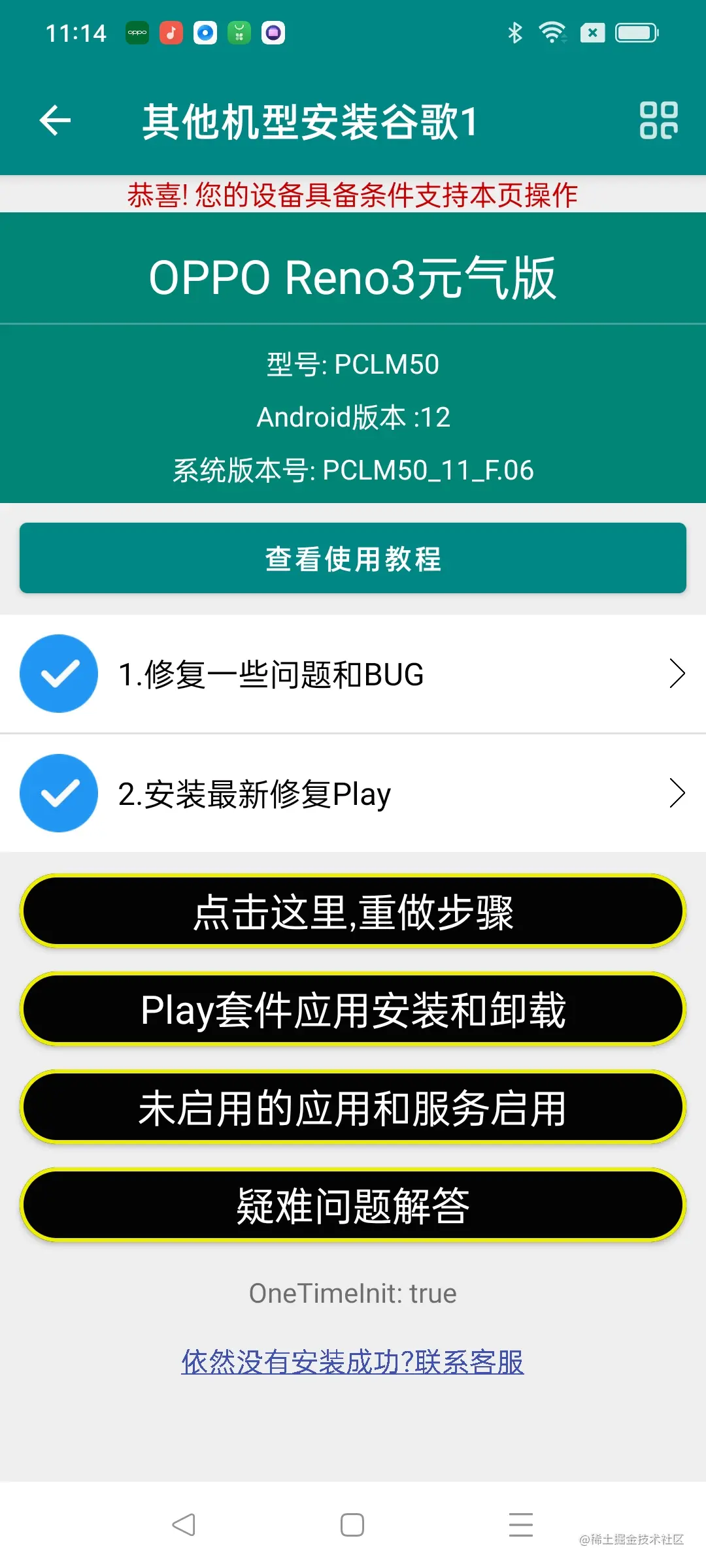
Task: Toggle the checkmark for step 1 修复一些问题和BUG
Action: (x=58, y=673)
